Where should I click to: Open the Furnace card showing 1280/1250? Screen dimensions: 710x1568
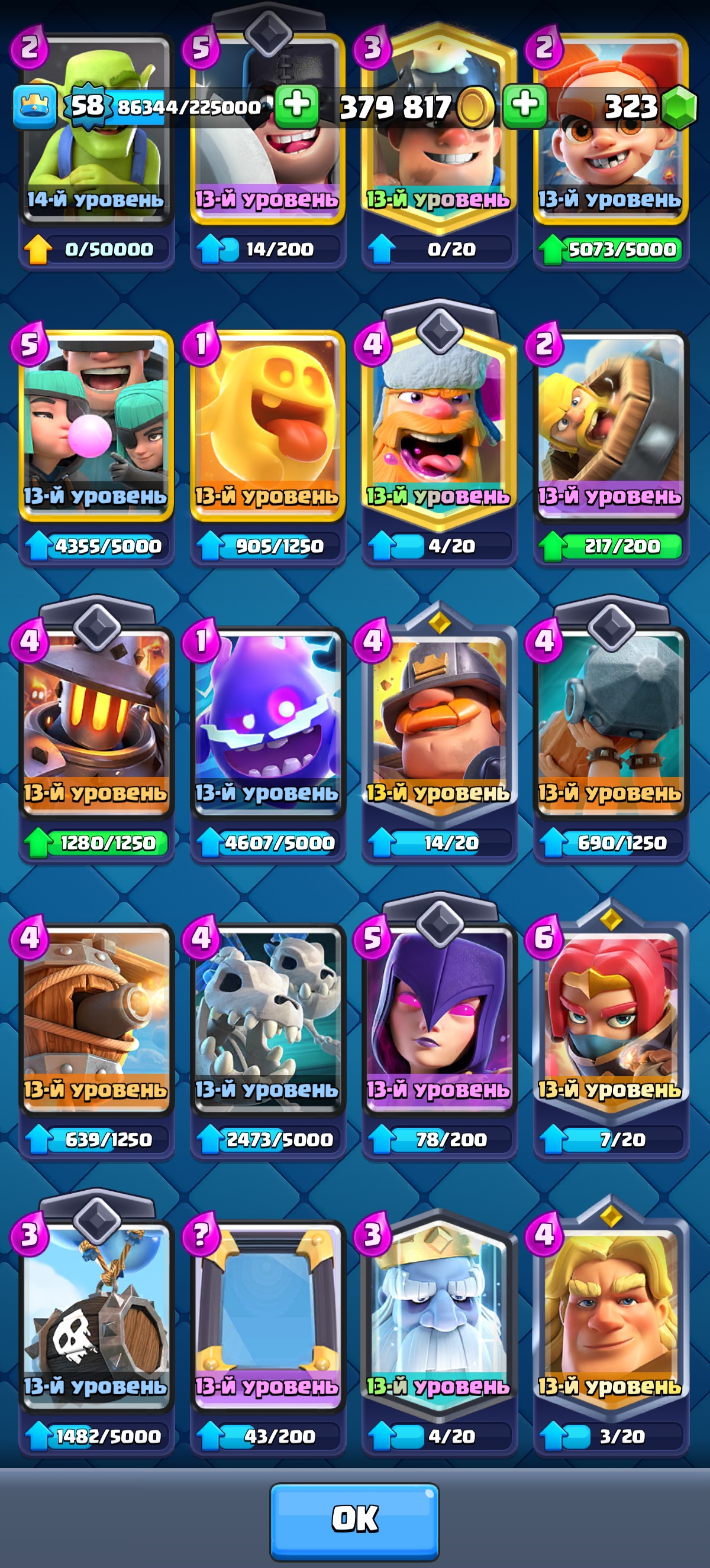(96, 721)
